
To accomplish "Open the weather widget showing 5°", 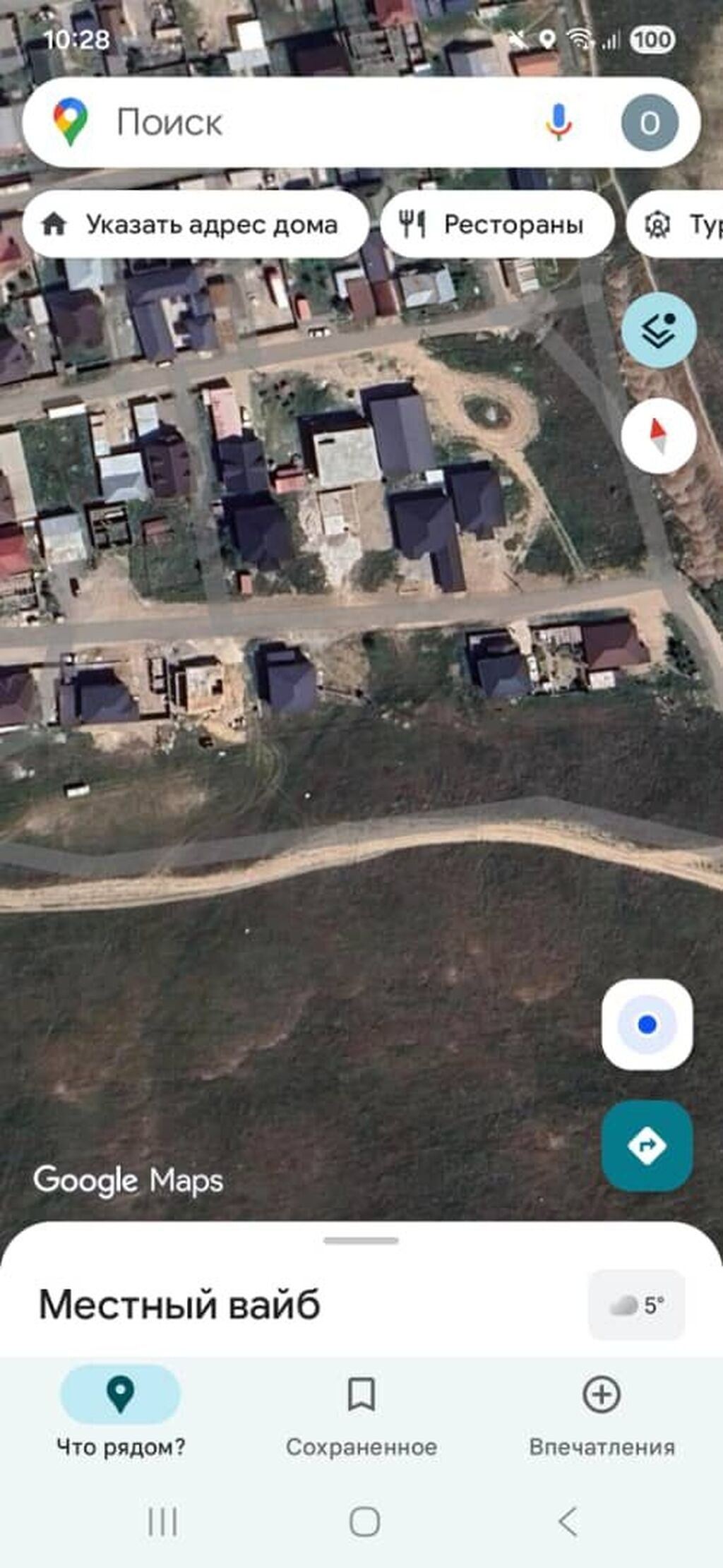I will [x=636, y=1305].
